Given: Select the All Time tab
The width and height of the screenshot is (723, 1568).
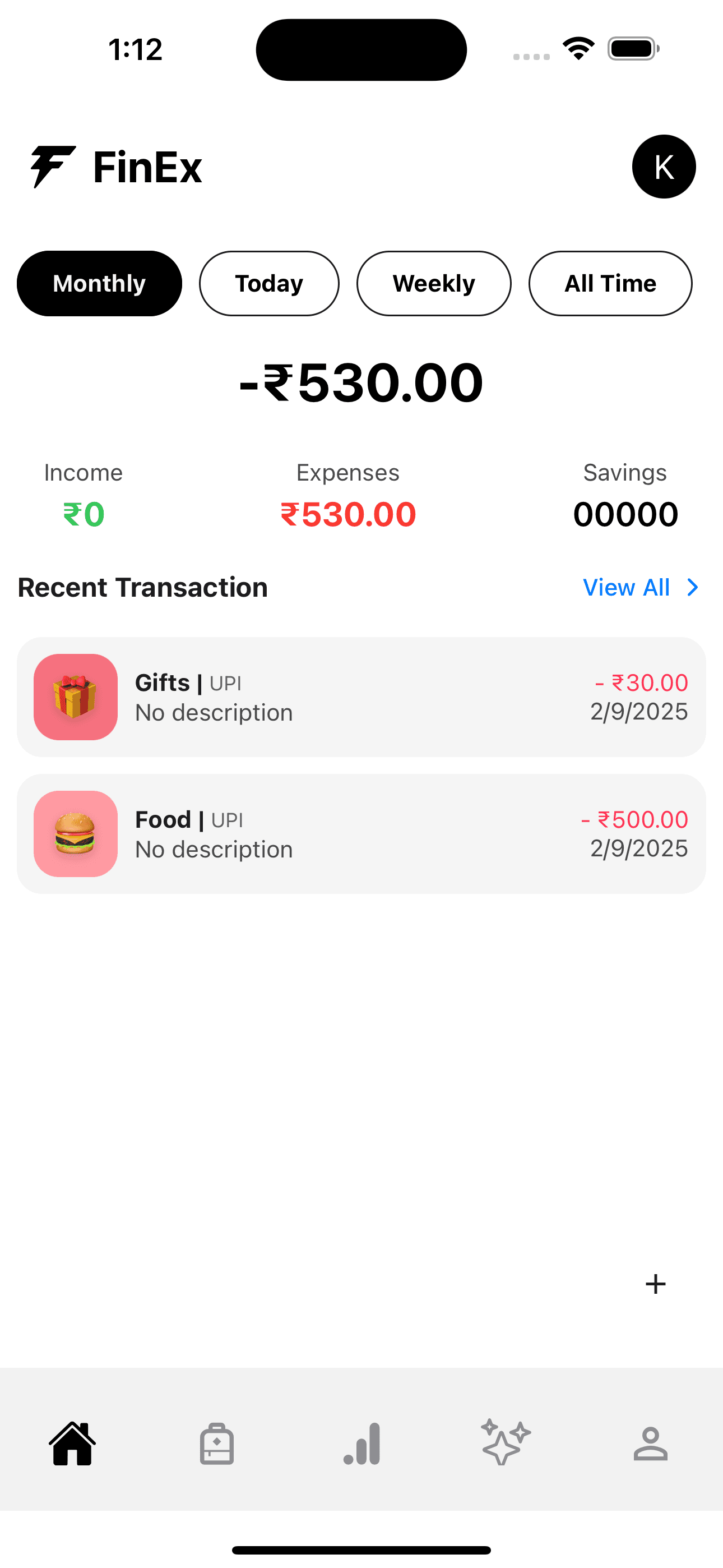Looking at the screenshot, I should [610, 283].
